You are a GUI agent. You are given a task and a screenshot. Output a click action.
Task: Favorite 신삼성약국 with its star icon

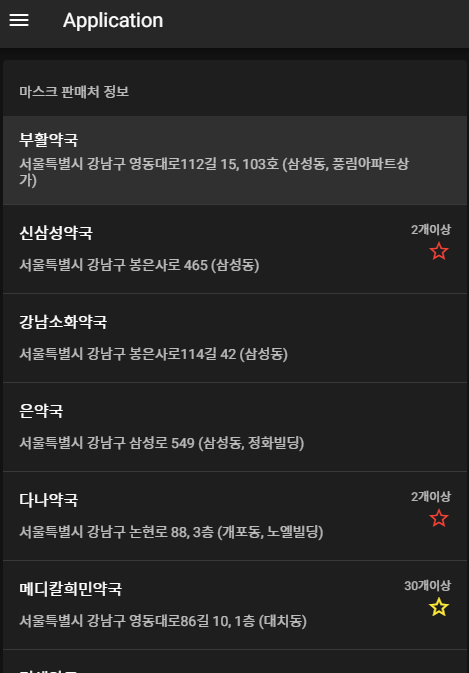[439, 251]
